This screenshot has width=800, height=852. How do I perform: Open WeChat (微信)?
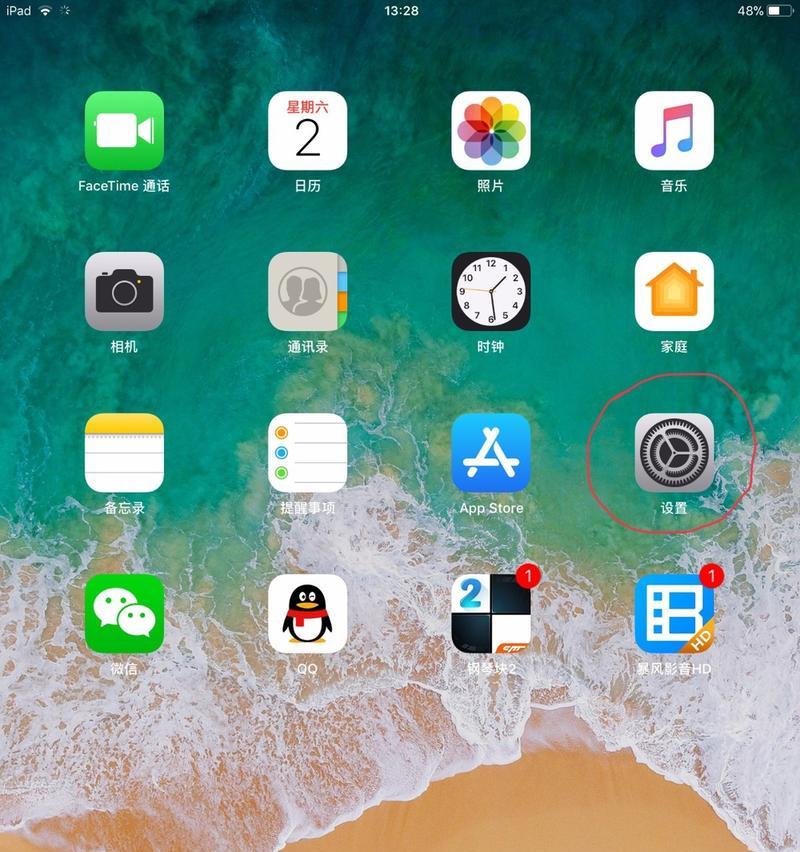tap(124, 614)
